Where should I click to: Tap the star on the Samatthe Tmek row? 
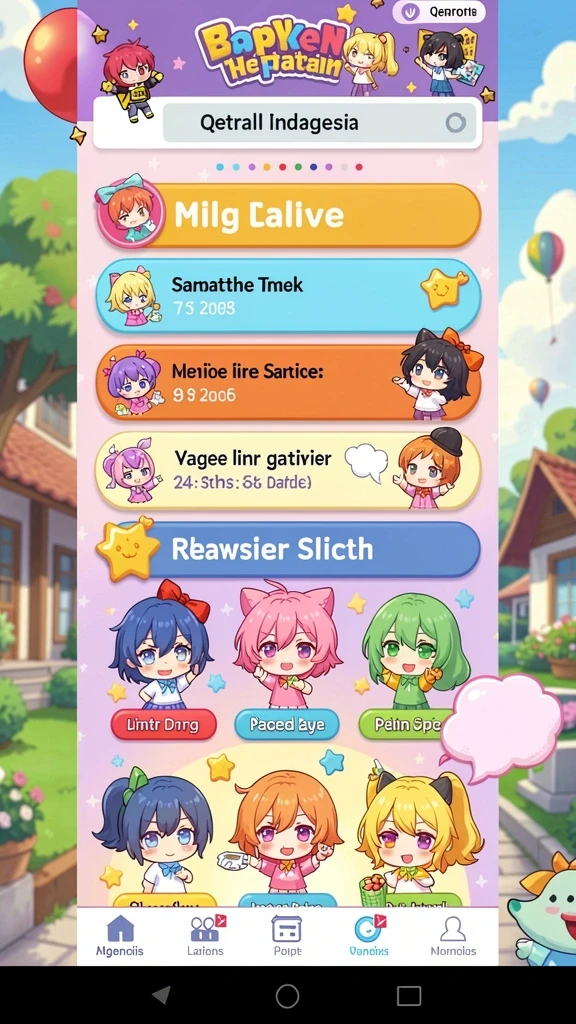(443, 288)
